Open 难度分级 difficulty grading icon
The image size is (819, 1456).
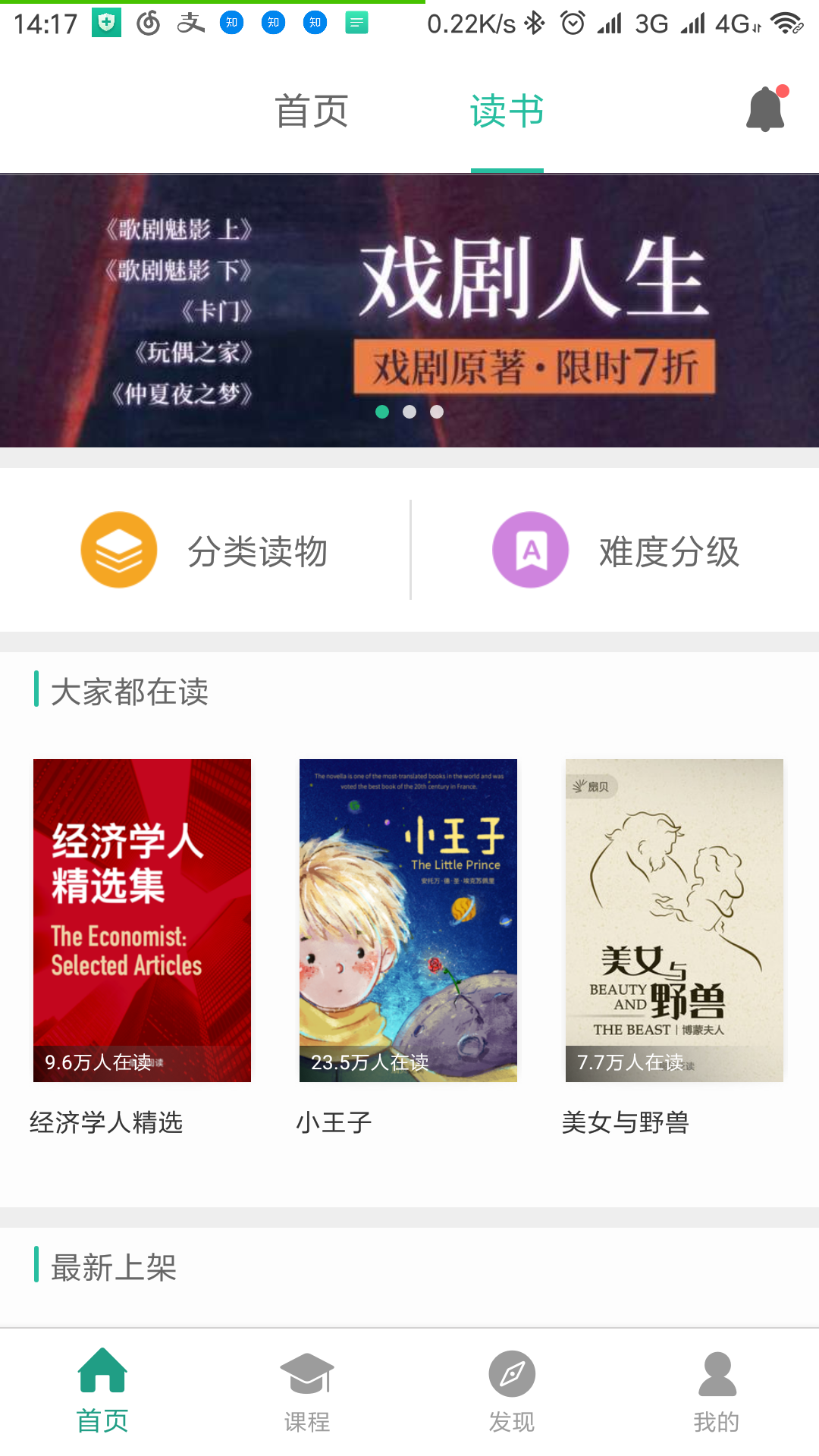(x=531, y=549)
